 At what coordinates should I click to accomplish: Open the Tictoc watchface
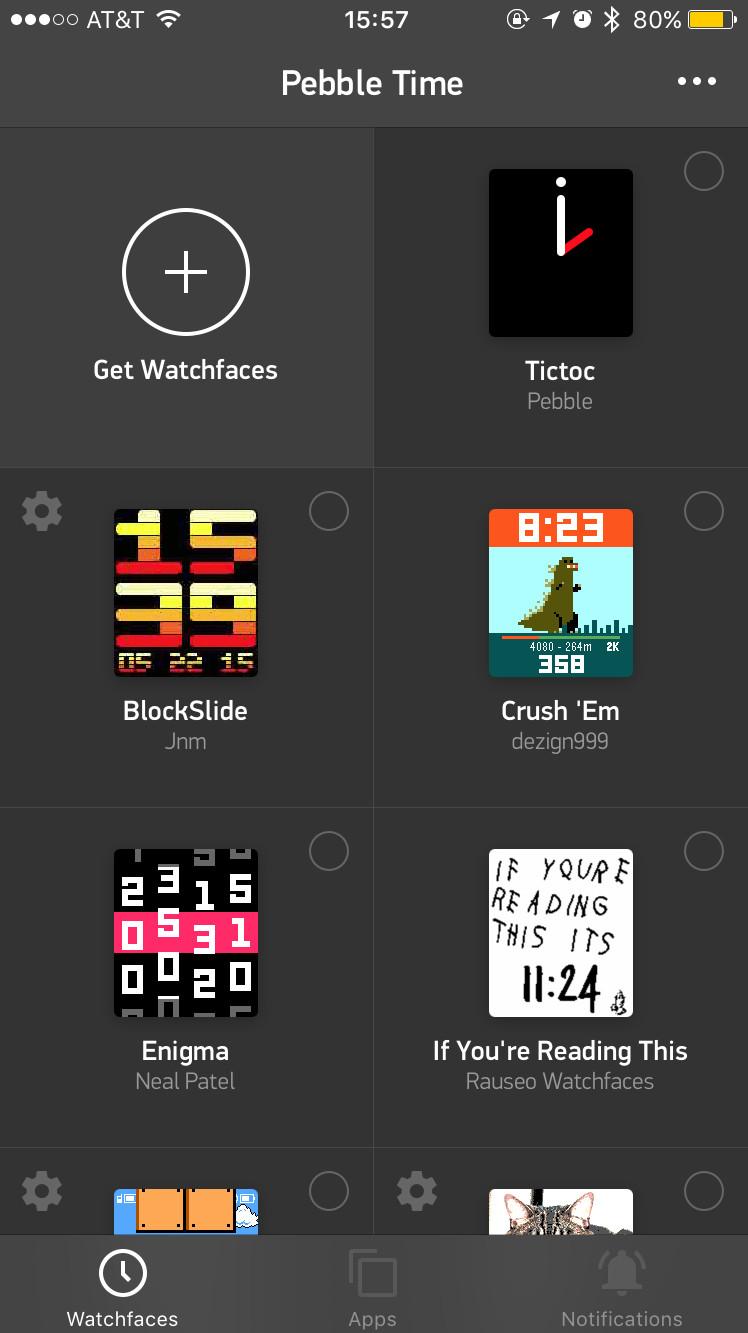tap(560, 253)
